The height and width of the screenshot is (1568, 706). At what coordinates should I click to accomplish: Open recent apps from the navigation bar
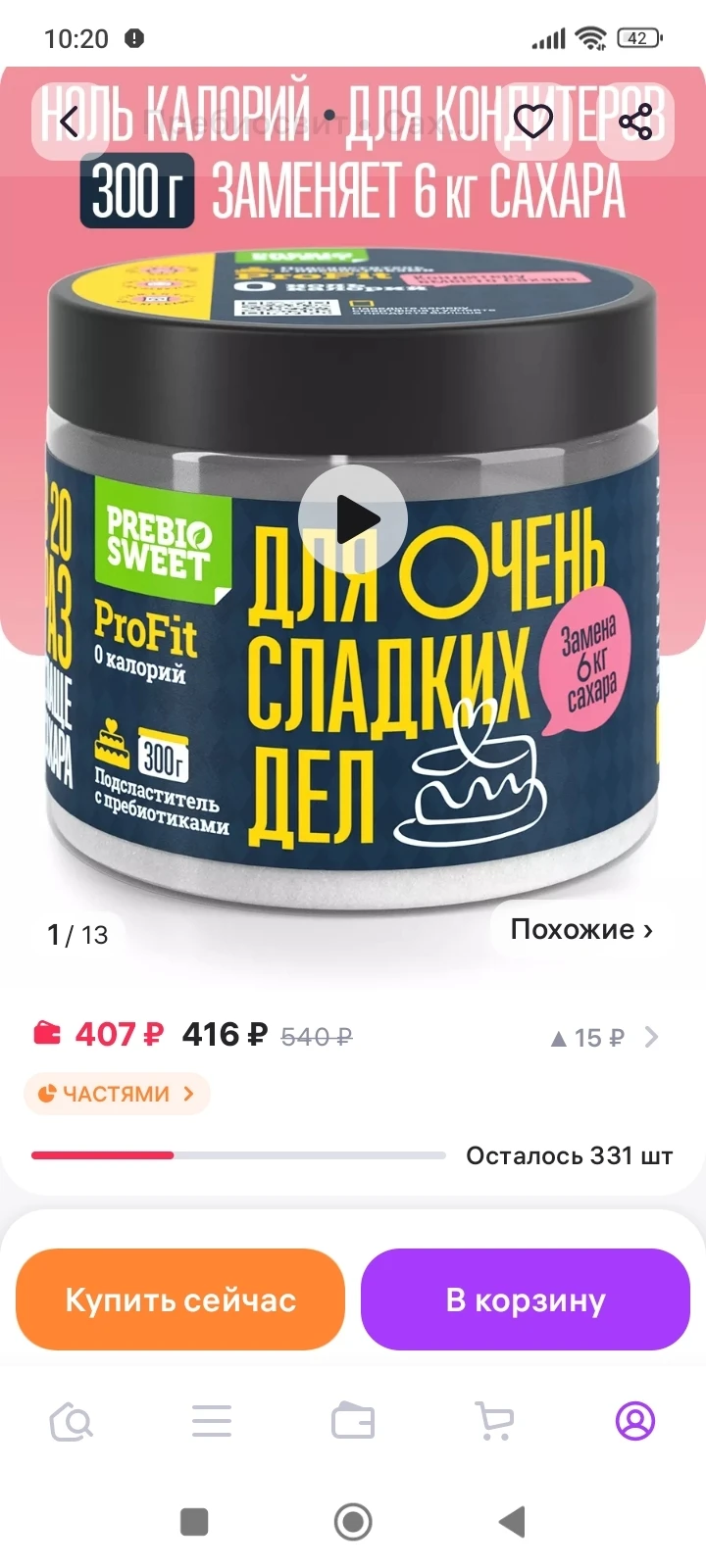(194, 1522)
